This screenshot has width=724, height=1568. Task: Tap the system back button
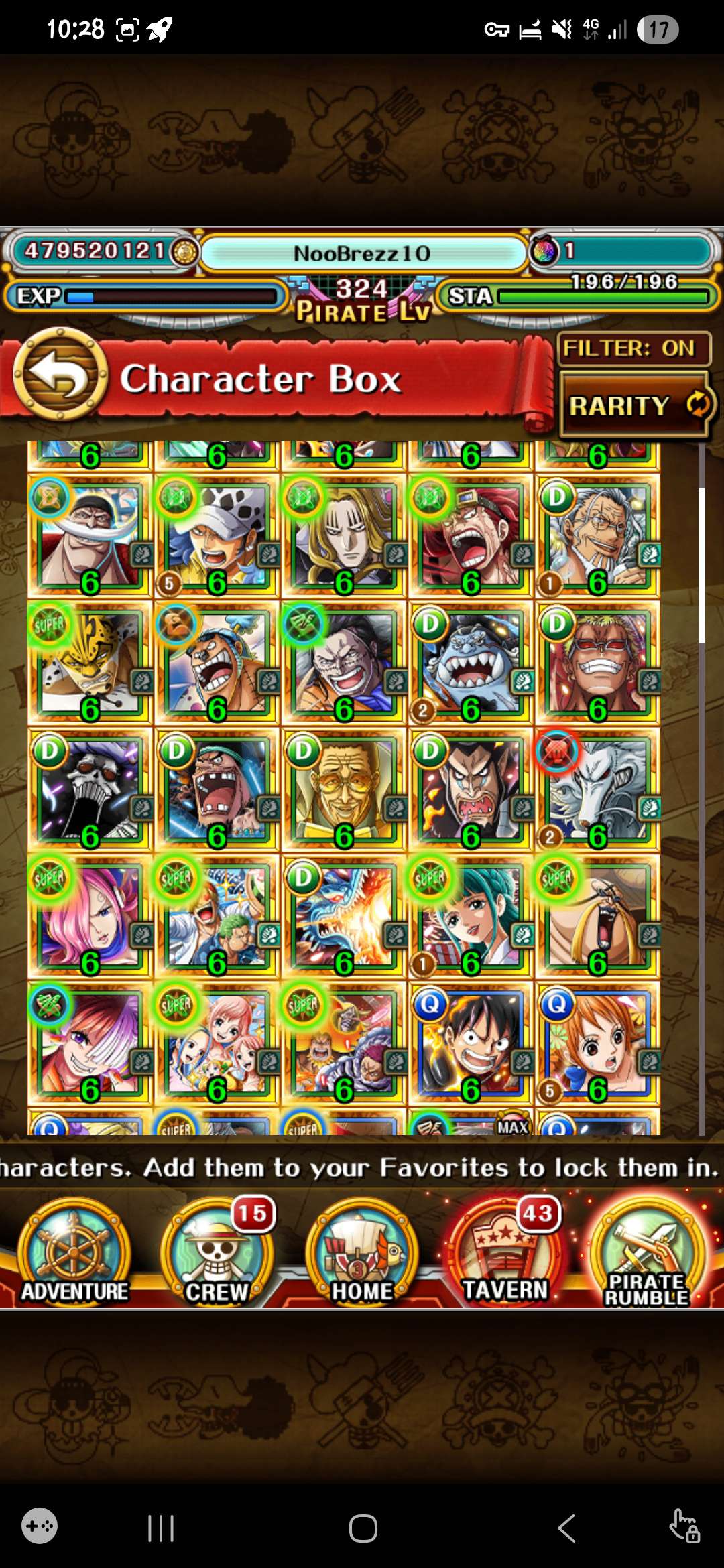pyautogui.click(x=566, y=1528)
